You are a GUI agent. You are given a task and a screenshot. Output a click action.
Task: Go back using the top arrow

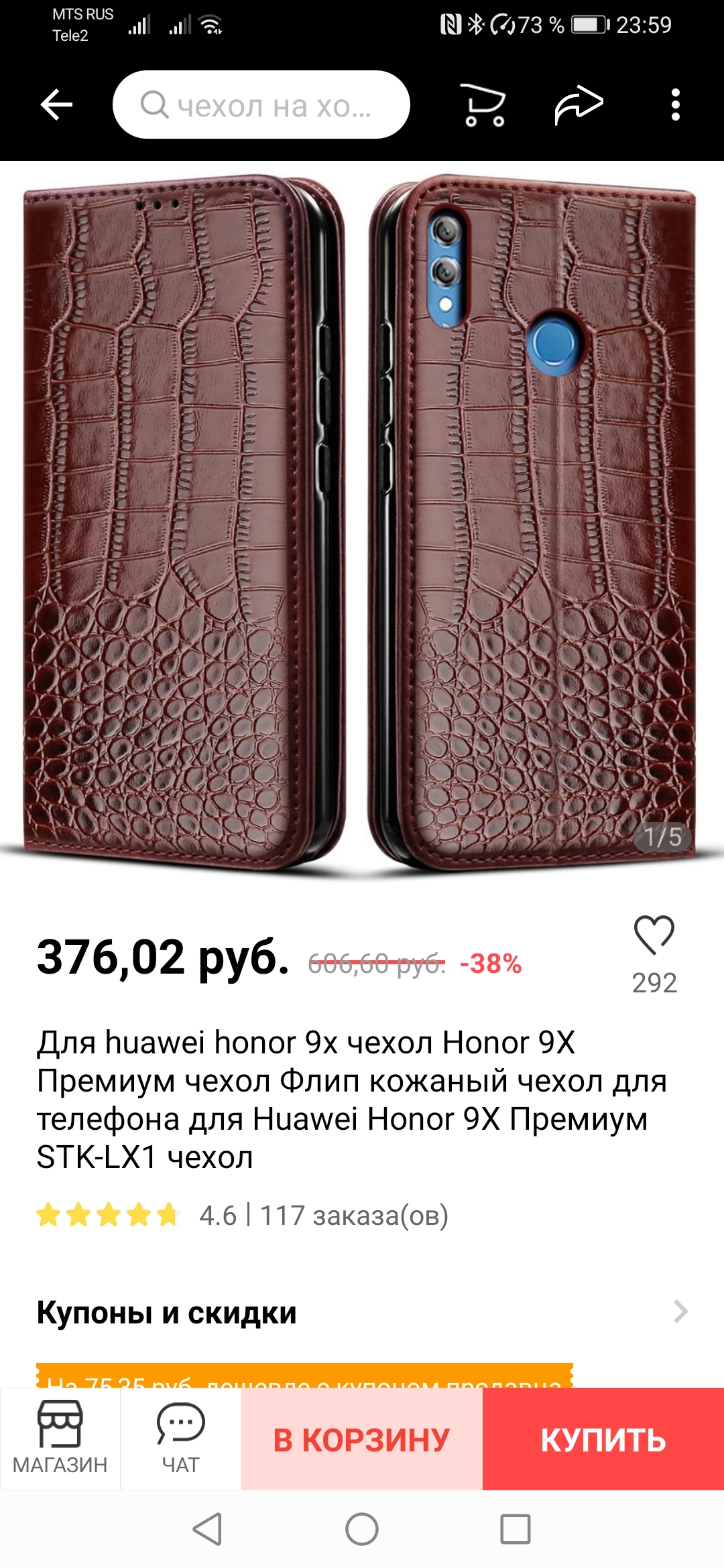(x=56, y=105)
